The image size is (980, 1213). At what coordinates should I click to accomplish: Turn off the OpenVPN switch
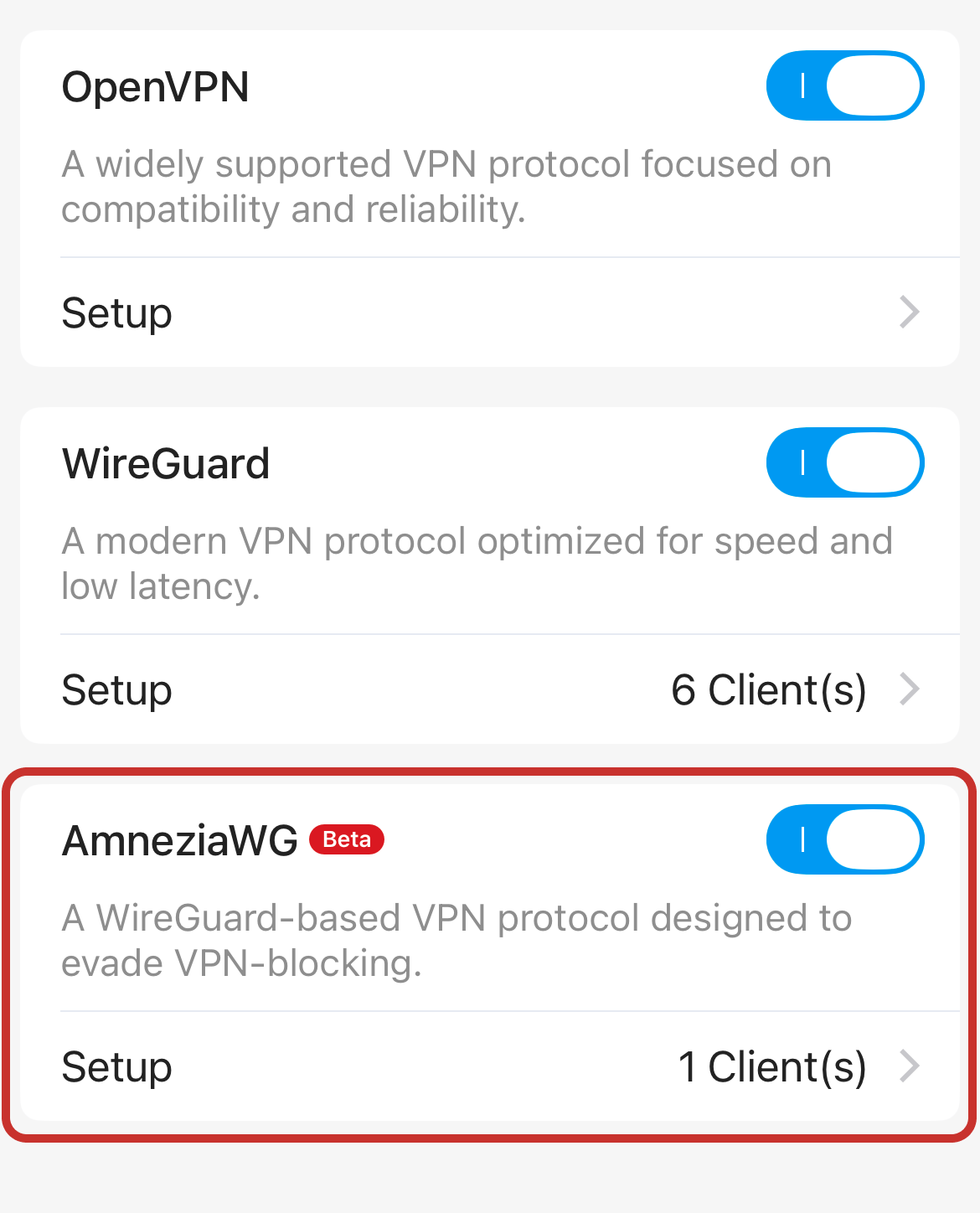(x=844, y=85)
